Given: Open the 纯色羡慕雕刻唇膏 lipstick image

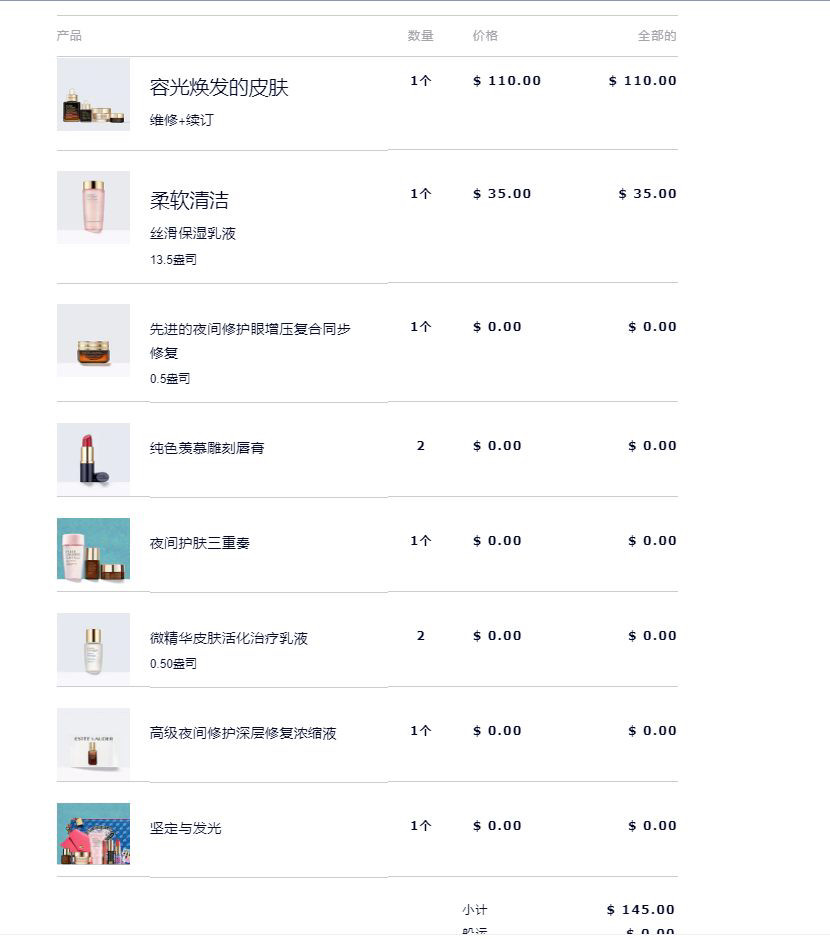Looking at the screenshot, I should [x=93, y=459].
